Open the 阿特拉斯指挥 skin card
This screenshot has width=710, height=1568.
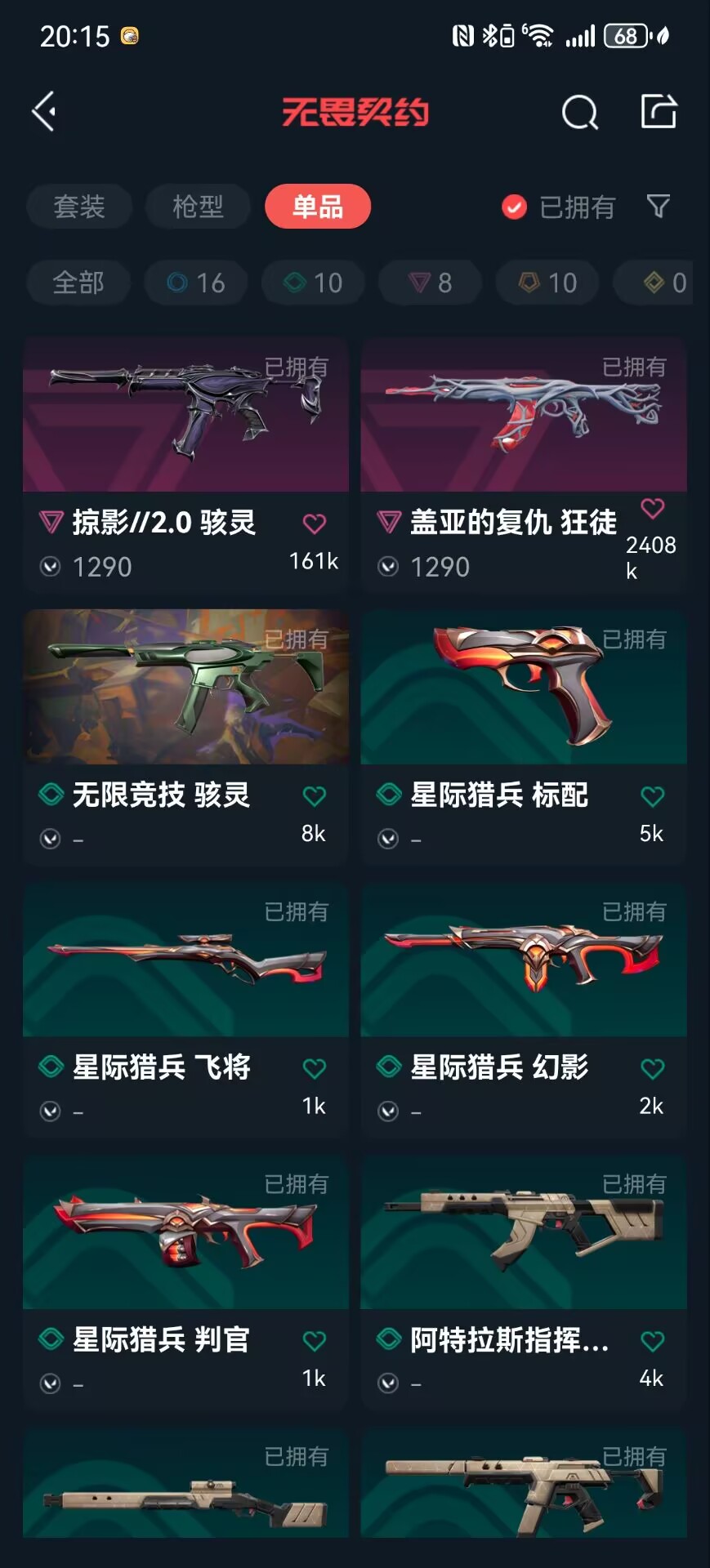click(x=523, y=1233)
